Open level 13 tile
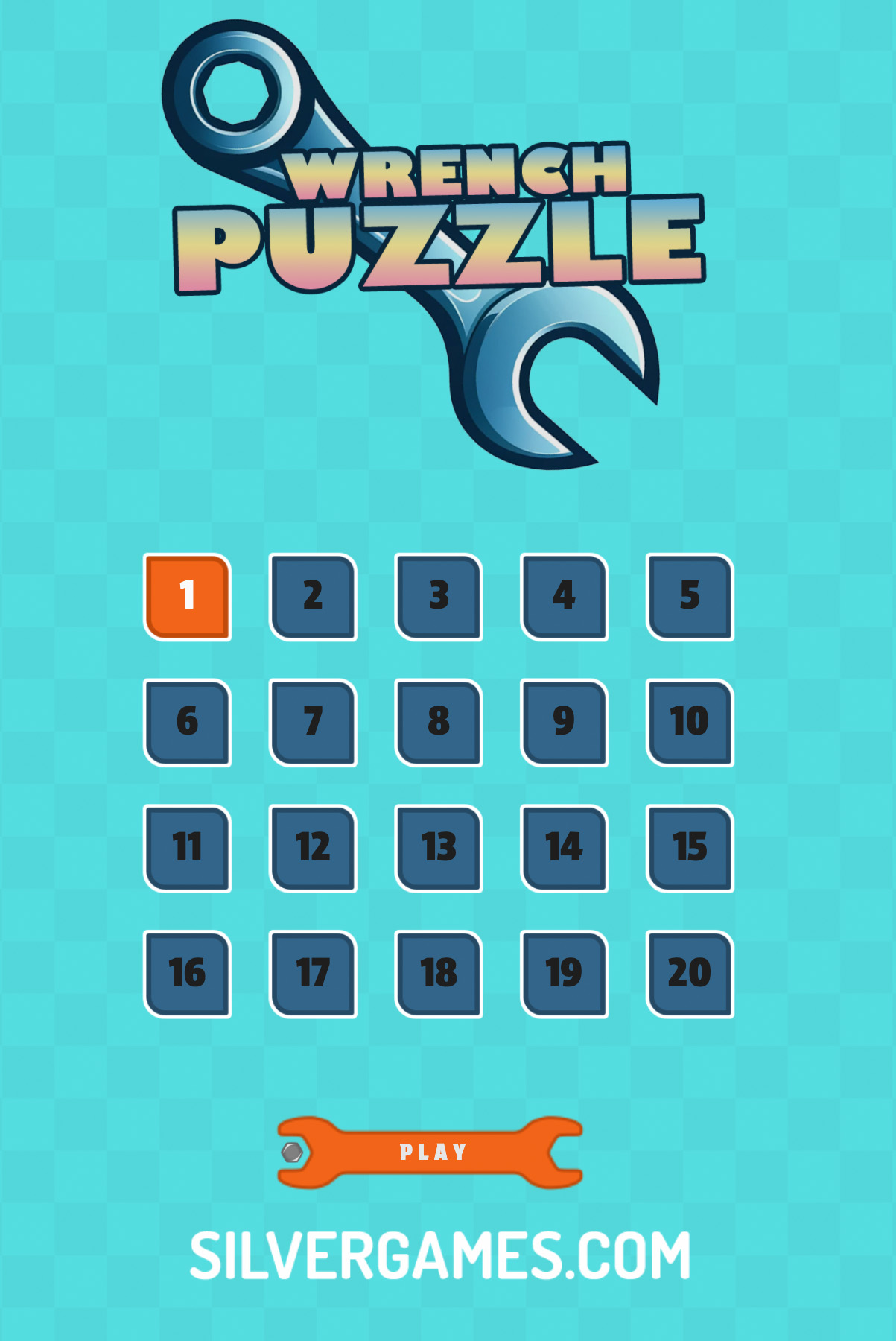The height and width of the screenshot is (1341, 896). 439,849
